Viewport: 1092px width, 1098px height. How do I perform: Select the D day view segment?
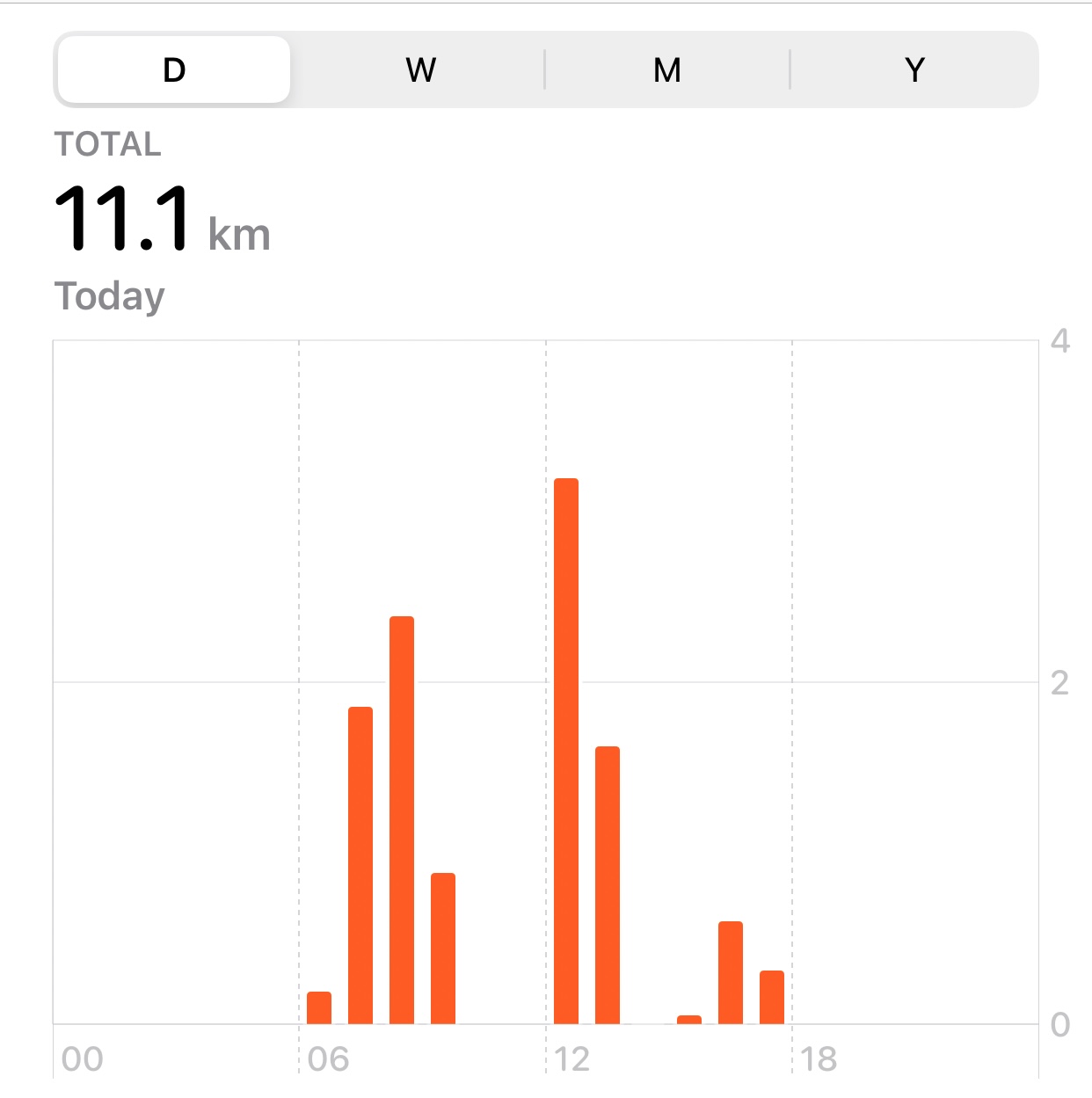174,69
